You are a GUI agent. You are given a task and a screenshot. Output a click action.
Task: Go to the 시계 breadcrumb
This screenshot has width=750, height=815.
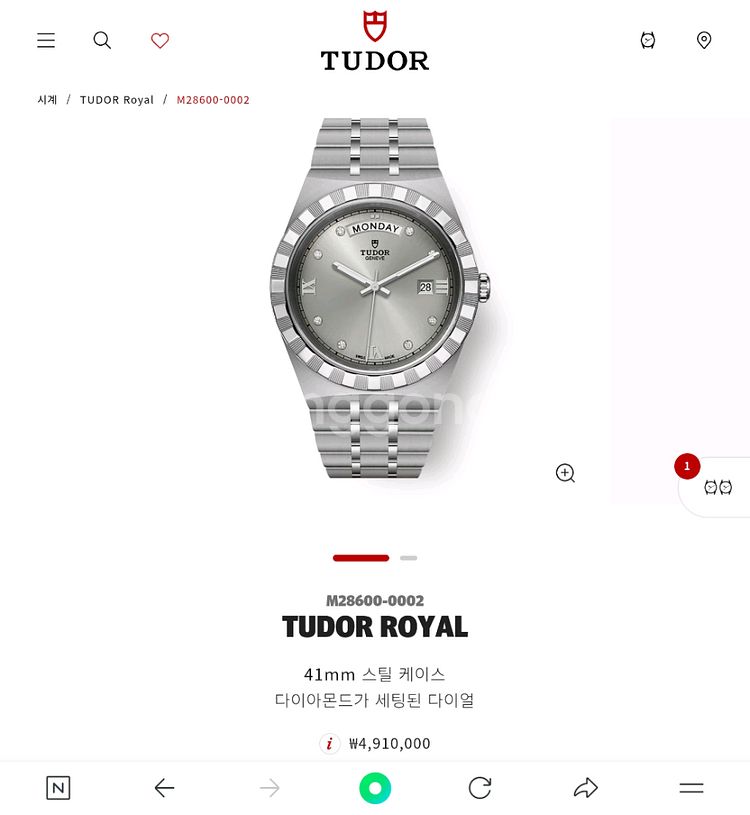click(47, 100)
